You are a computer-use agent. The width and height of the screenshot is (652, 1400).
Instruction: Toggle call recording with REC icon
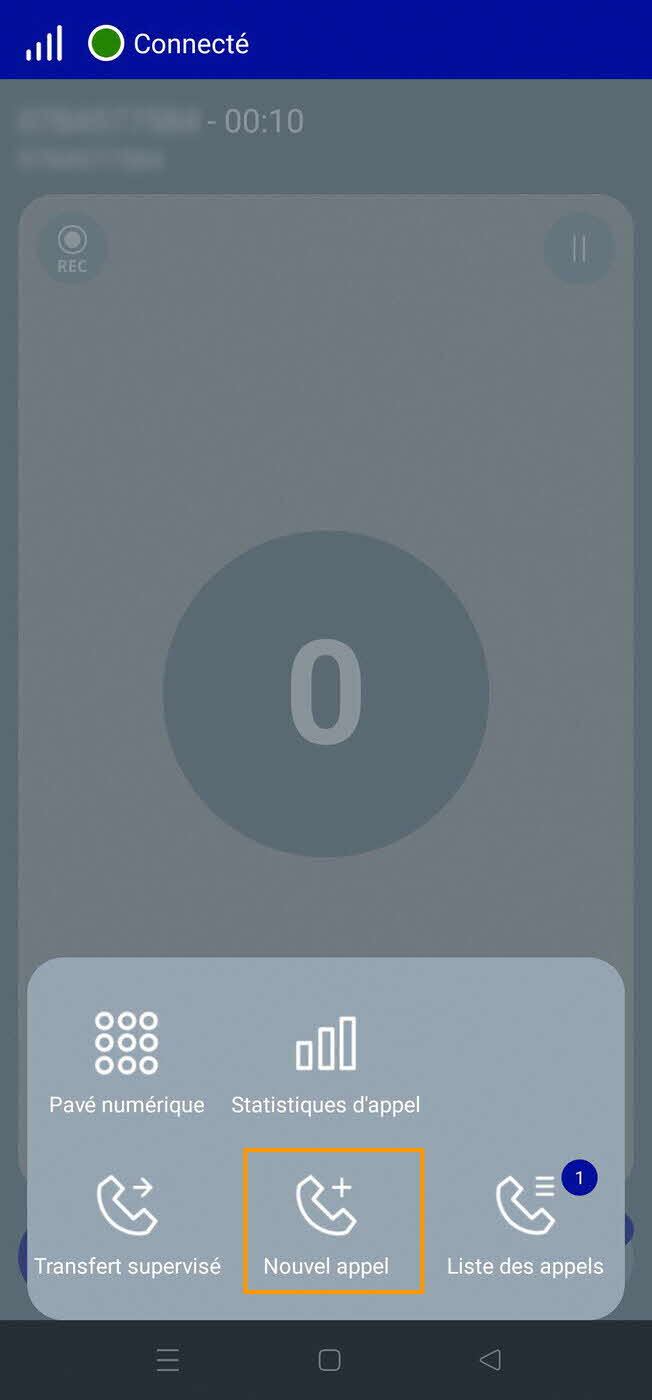72,248
